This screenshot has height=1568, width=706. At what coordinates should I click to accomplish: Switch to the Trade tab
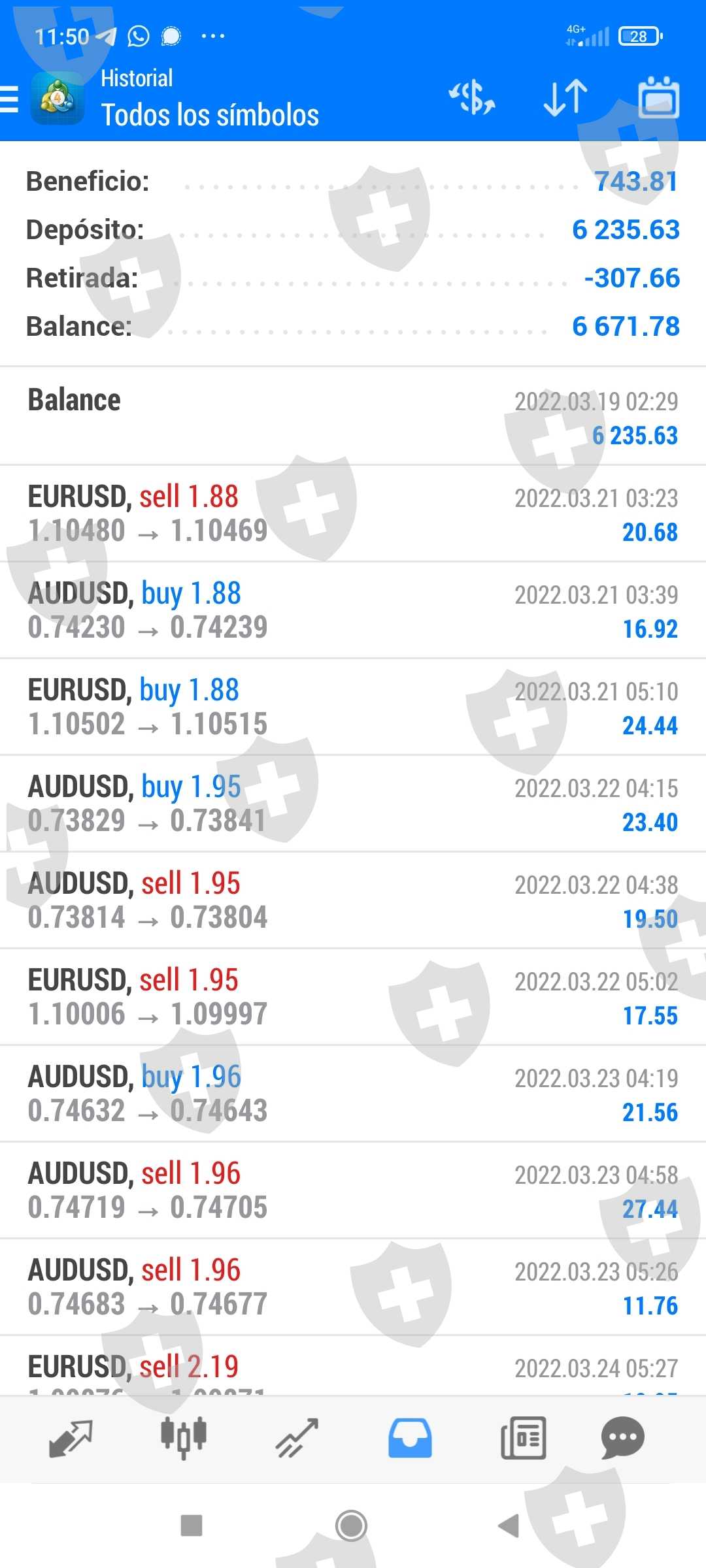297,1438
